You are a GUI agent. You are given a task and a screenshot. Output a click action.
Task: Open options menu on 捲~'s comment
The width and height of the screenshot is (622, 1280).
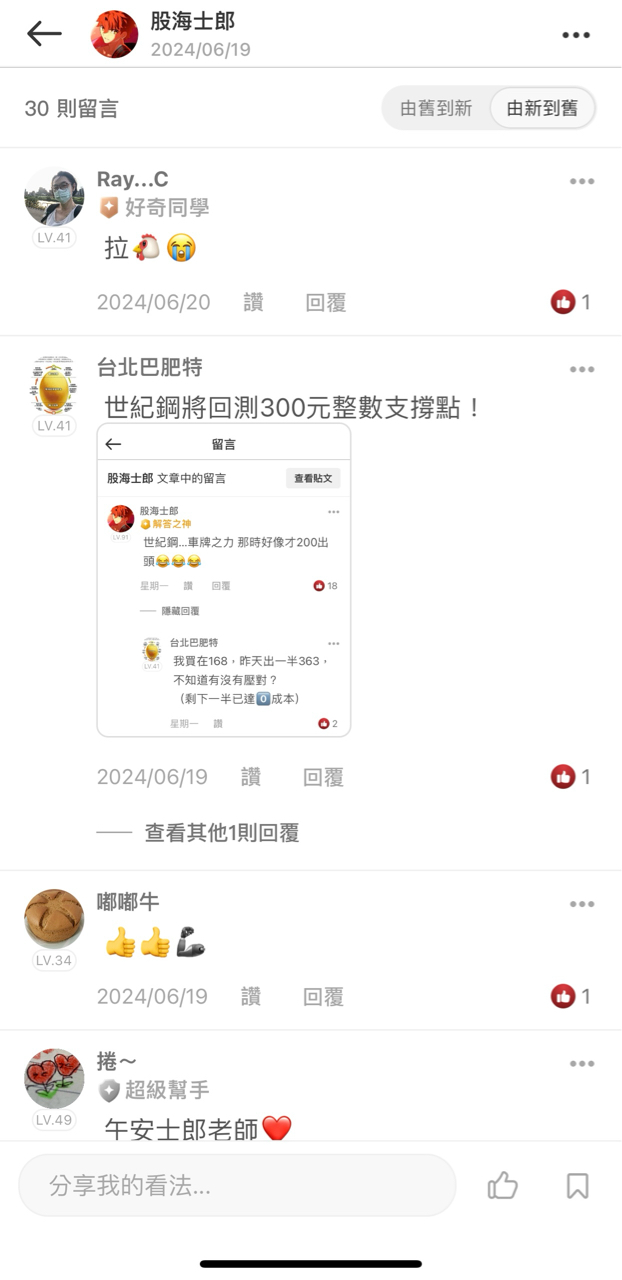[x=582, y=1064]
